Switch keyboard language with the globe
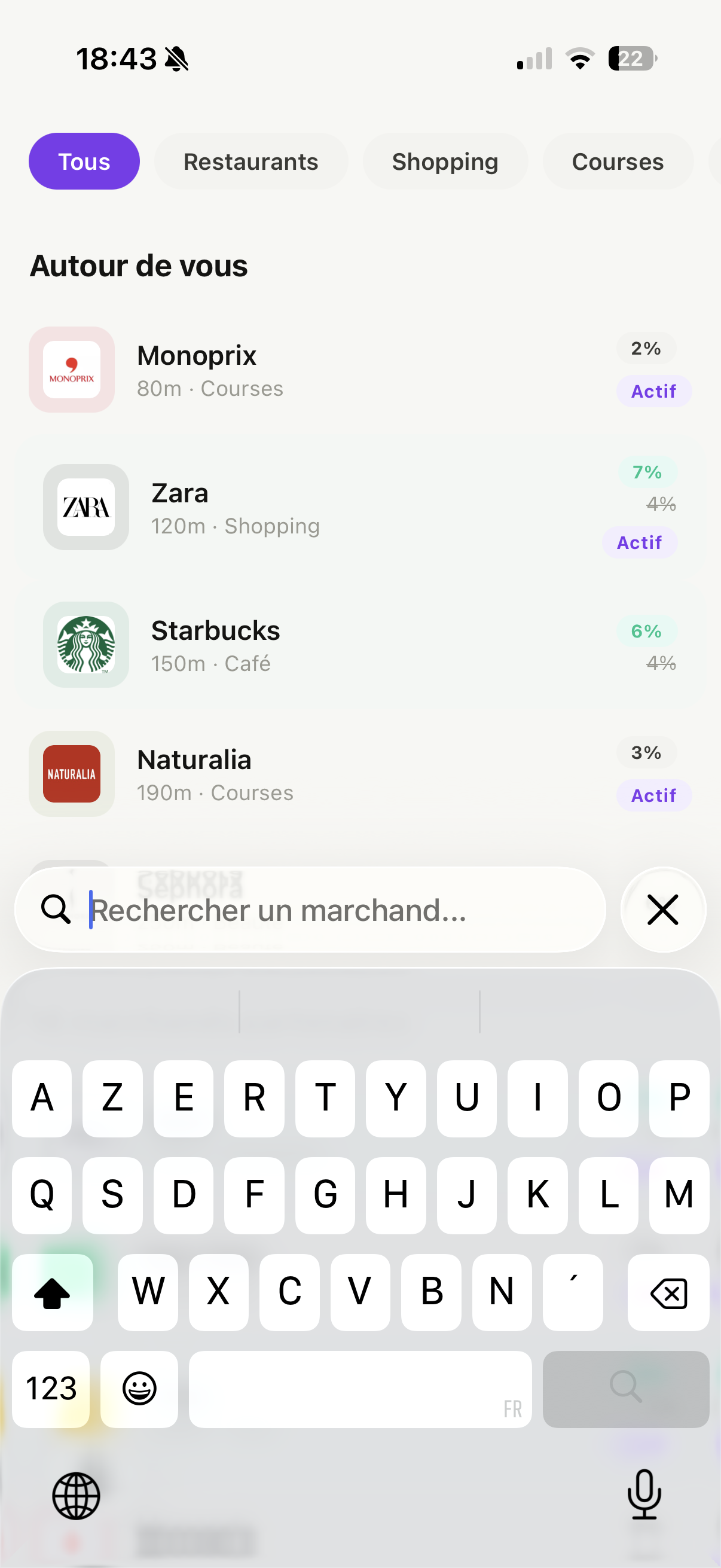 point(76,1495)
